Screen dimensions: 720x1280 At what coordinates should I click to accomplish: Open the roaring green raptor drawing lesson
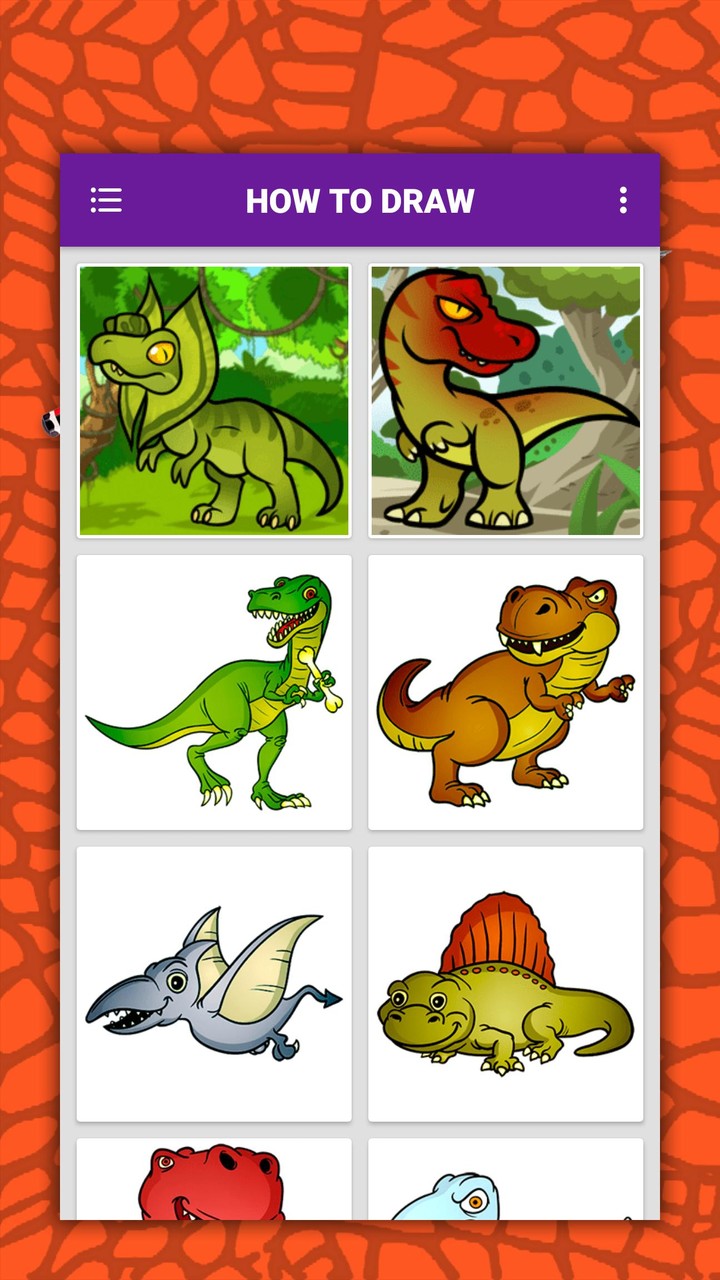(x=213, y=690)
